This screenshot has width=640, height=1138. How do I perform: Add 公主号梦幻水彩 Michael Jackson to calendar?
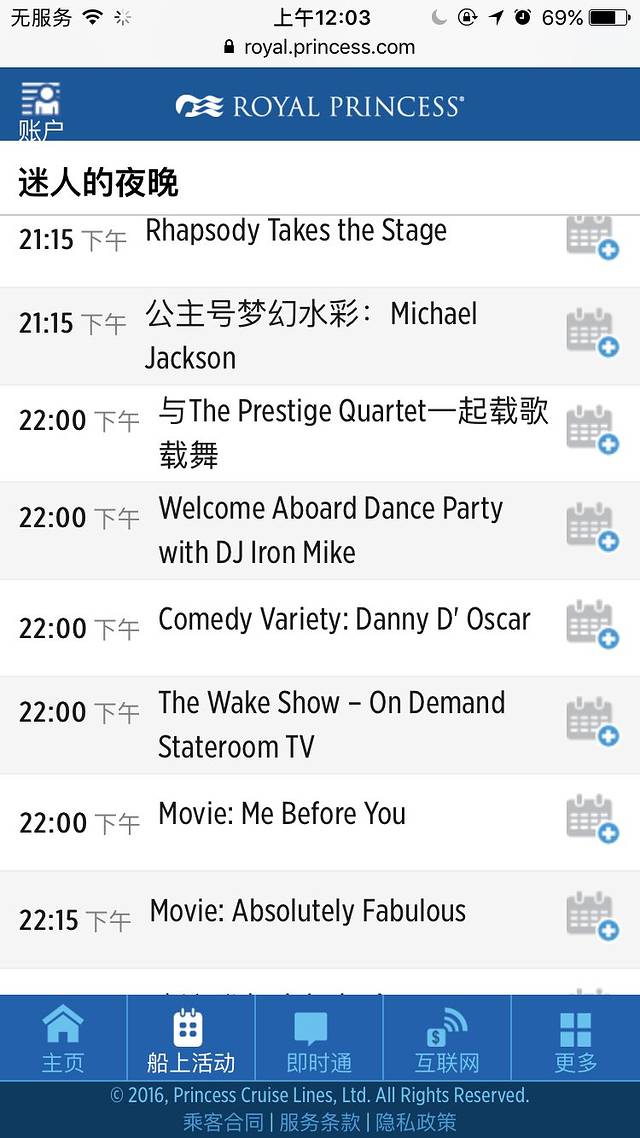[592, 333]
